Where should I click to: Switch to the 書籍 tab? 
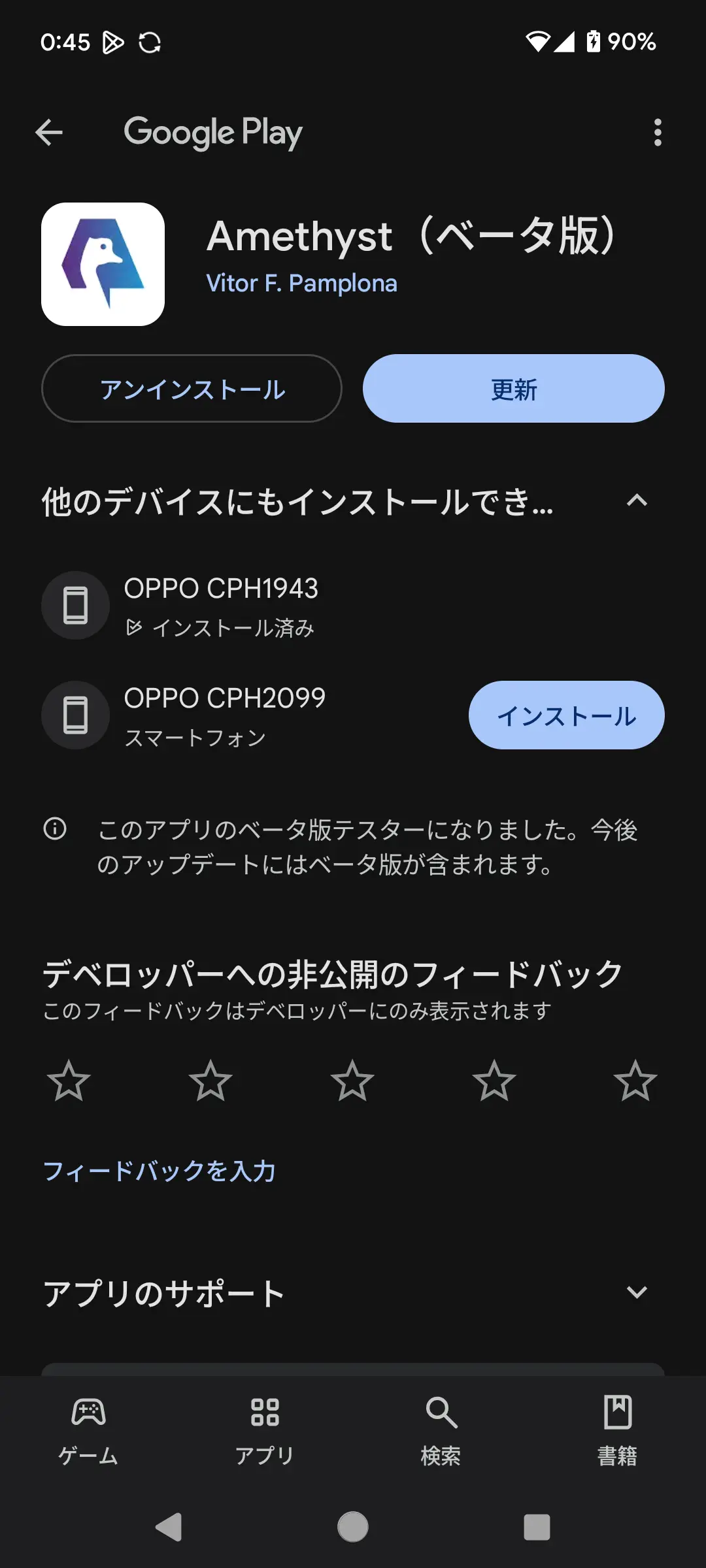pos(617,1431)
